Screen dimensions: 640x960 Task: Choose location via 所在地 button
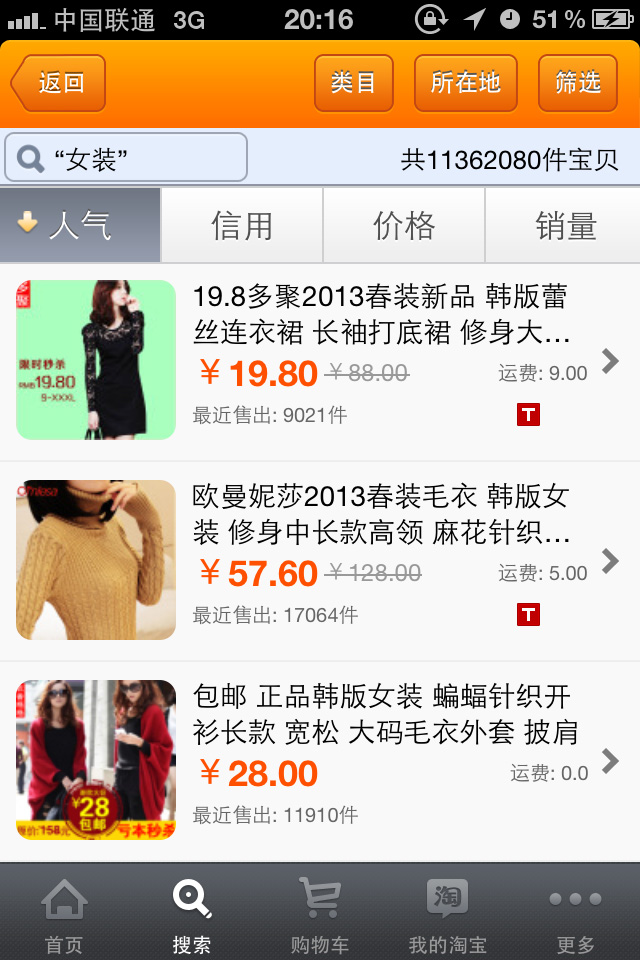point(465,83)
